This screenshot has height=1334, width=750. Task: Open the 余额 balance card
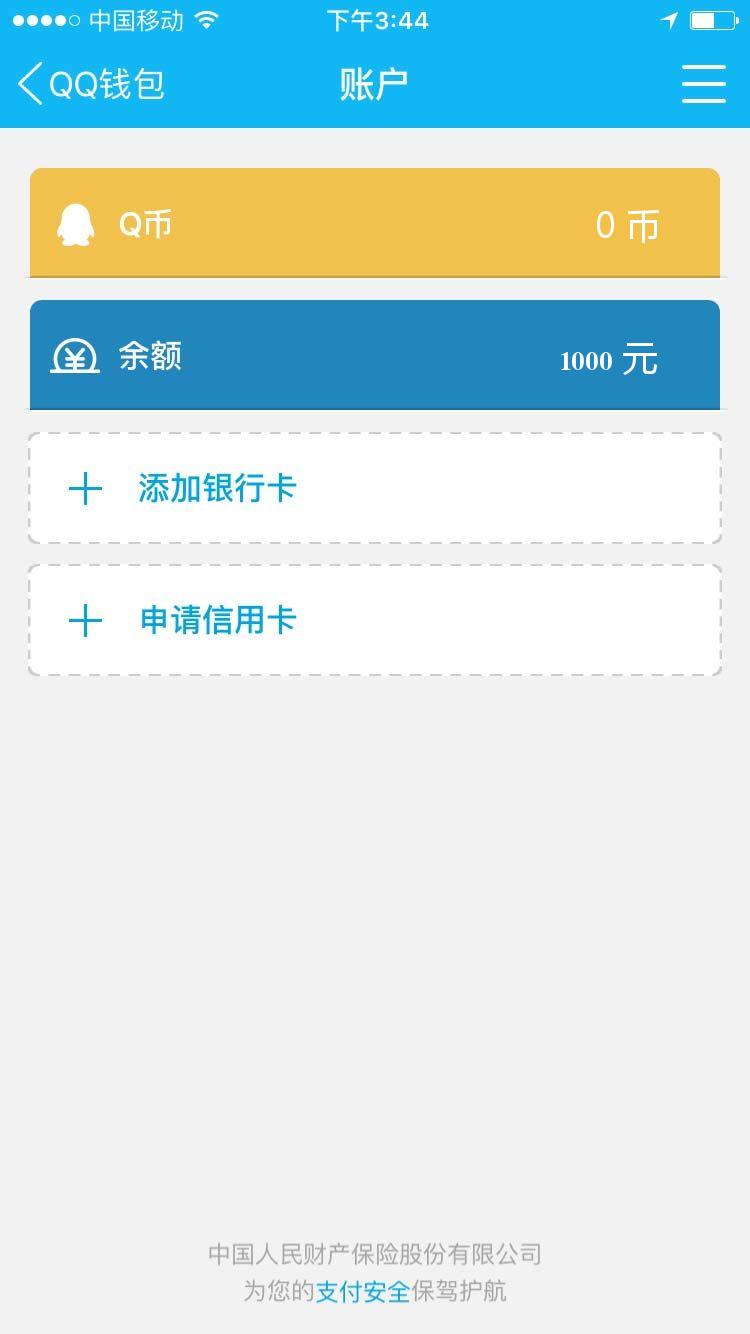tap(375, 355)
